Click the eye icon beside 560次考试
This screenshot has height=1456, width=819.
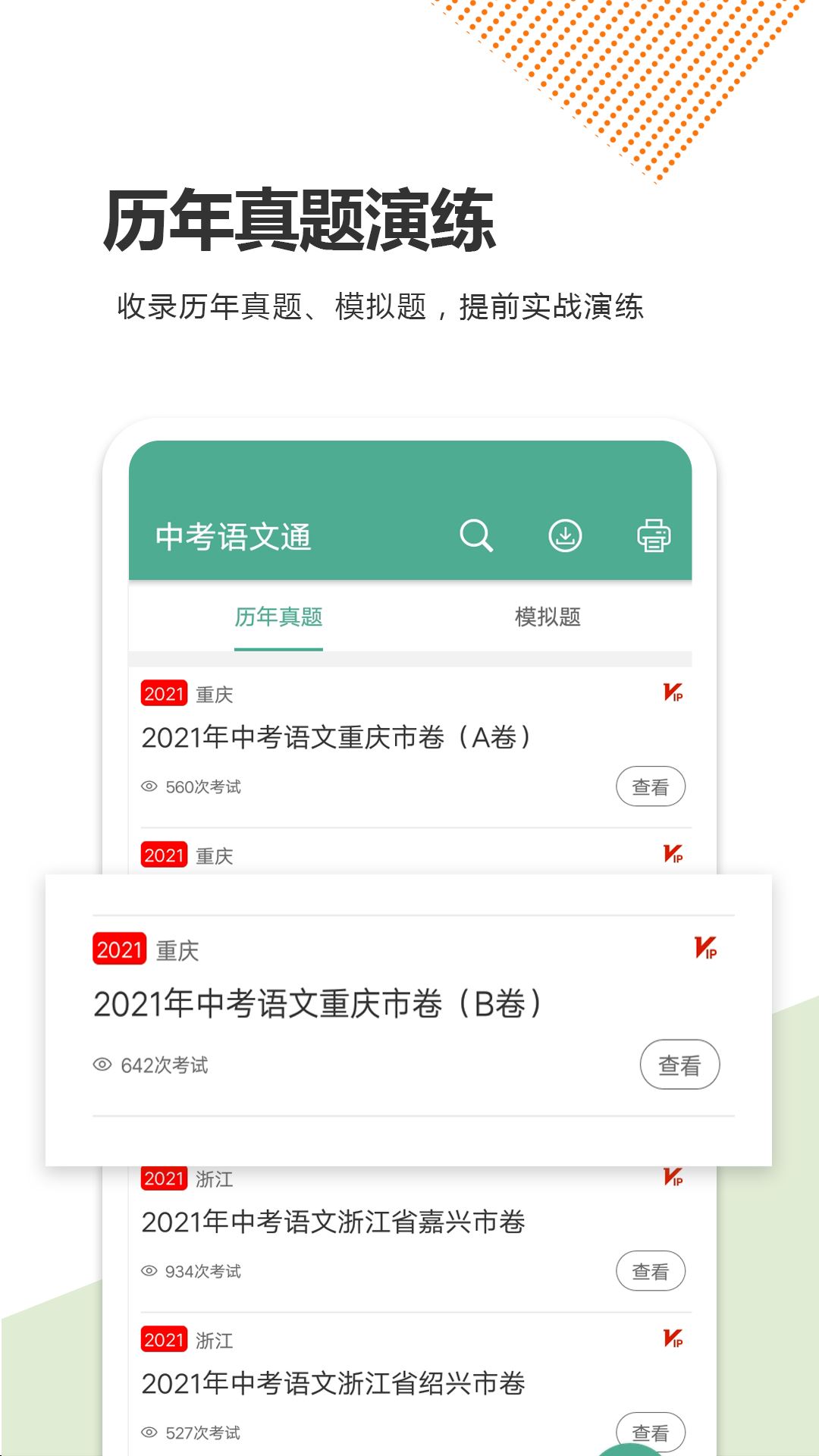149,788
